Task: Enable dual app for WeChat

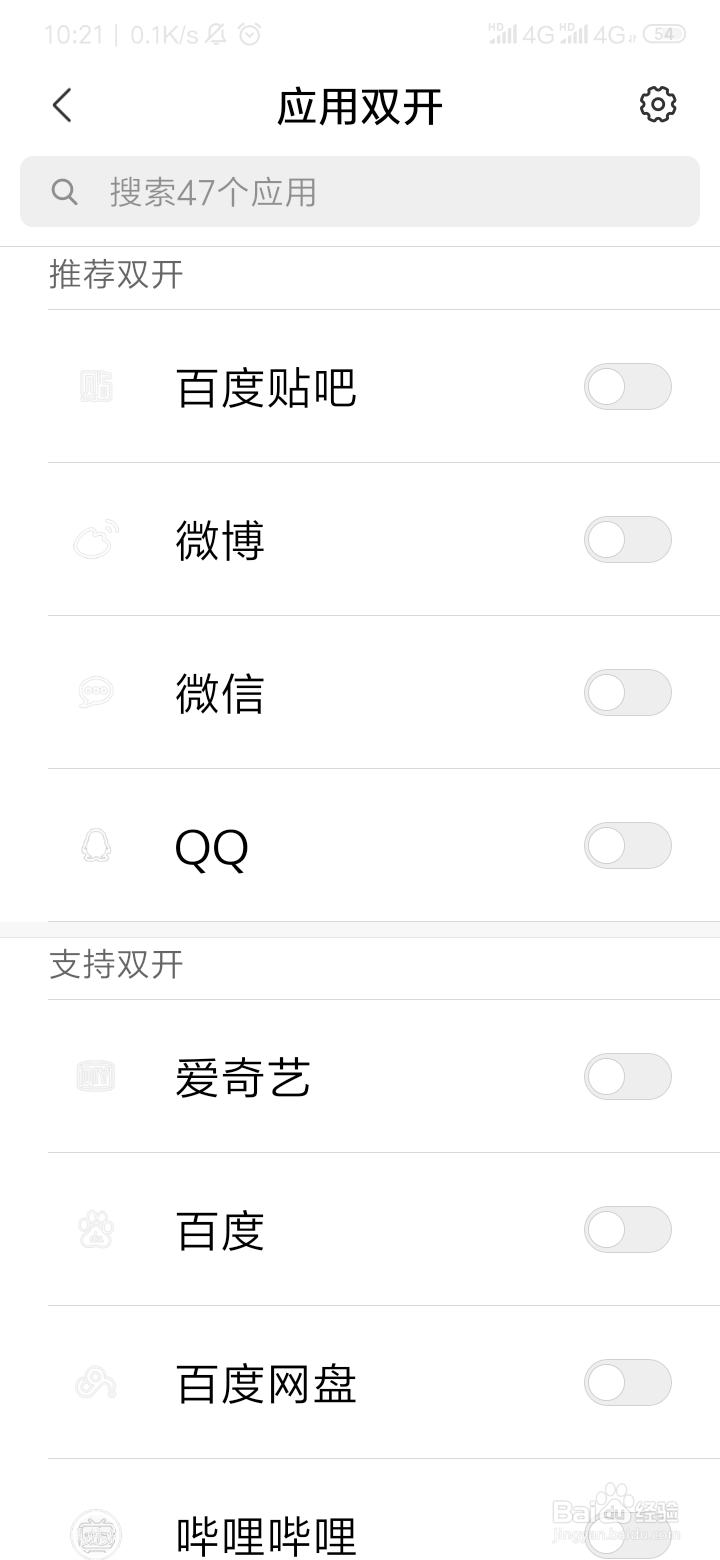Action: click(627, 692)
